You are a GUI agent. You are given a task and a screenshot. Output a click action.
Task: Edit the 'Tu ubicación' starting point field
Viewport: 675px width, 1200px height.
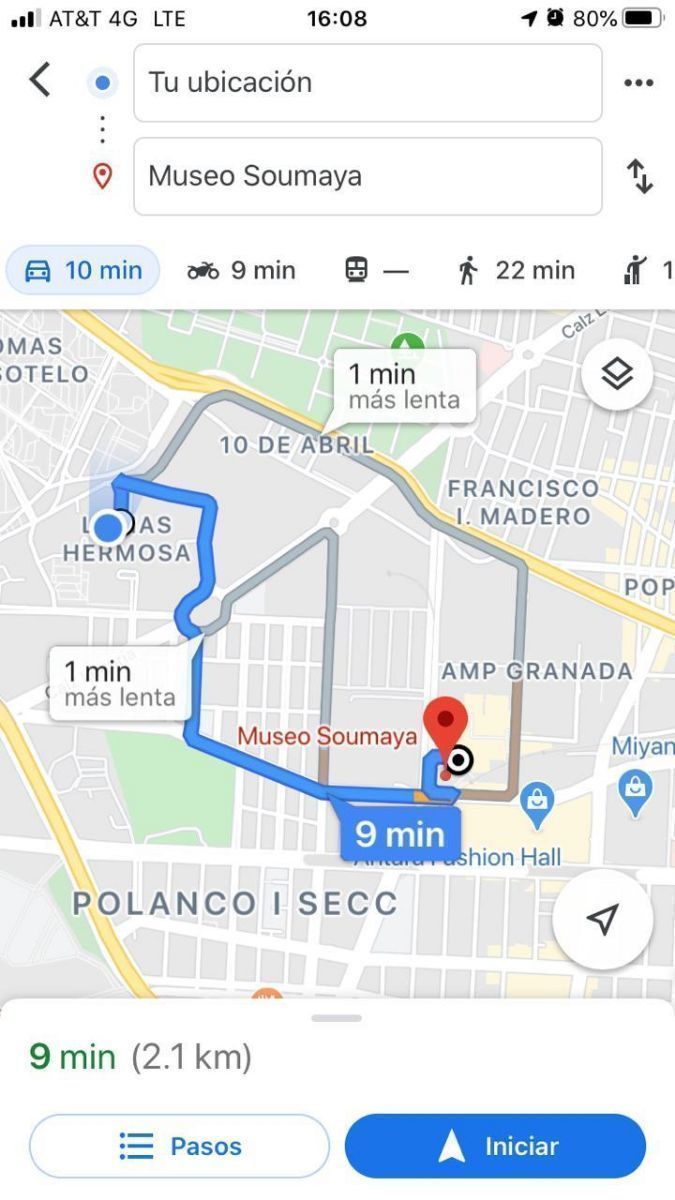point(367,82)
